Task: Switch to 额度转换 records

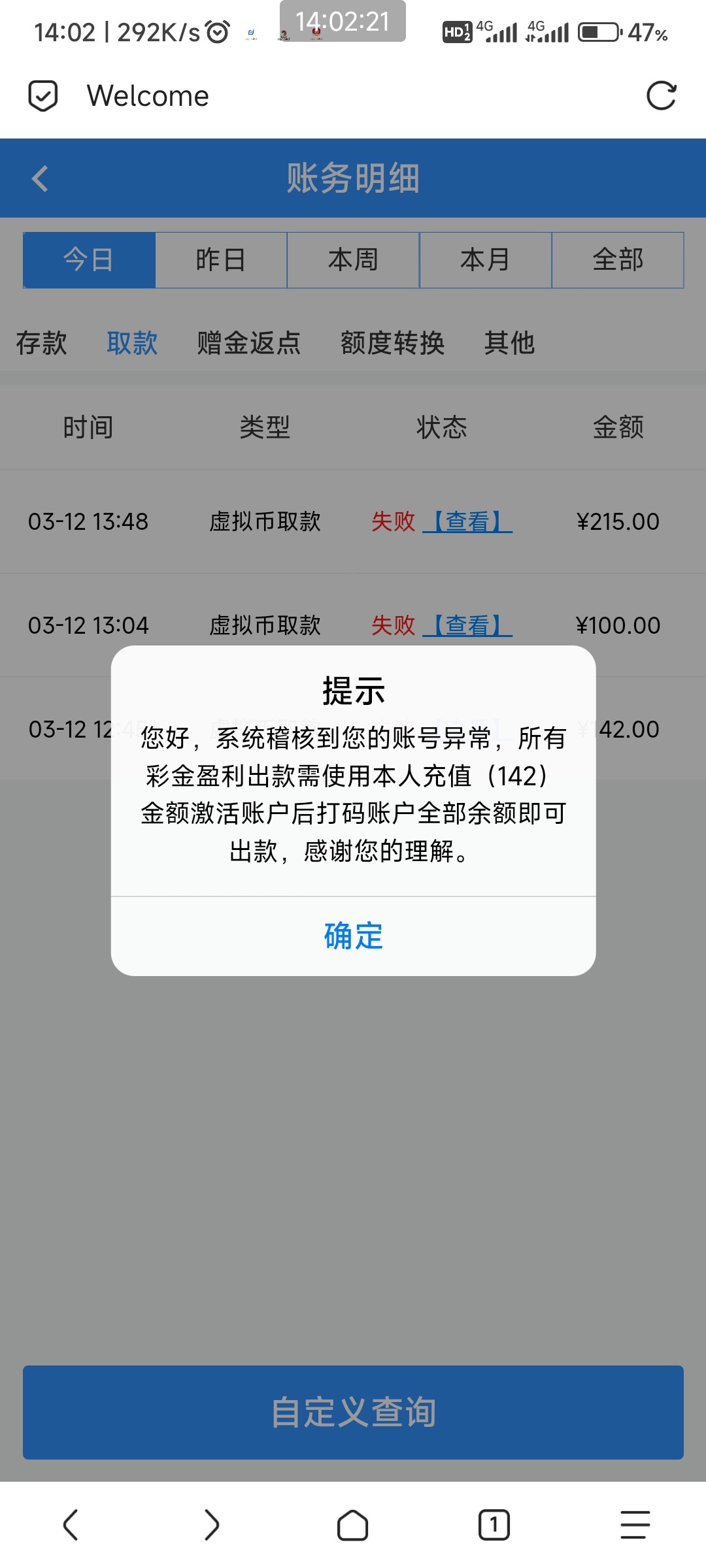Action: (x=392, y=343)
